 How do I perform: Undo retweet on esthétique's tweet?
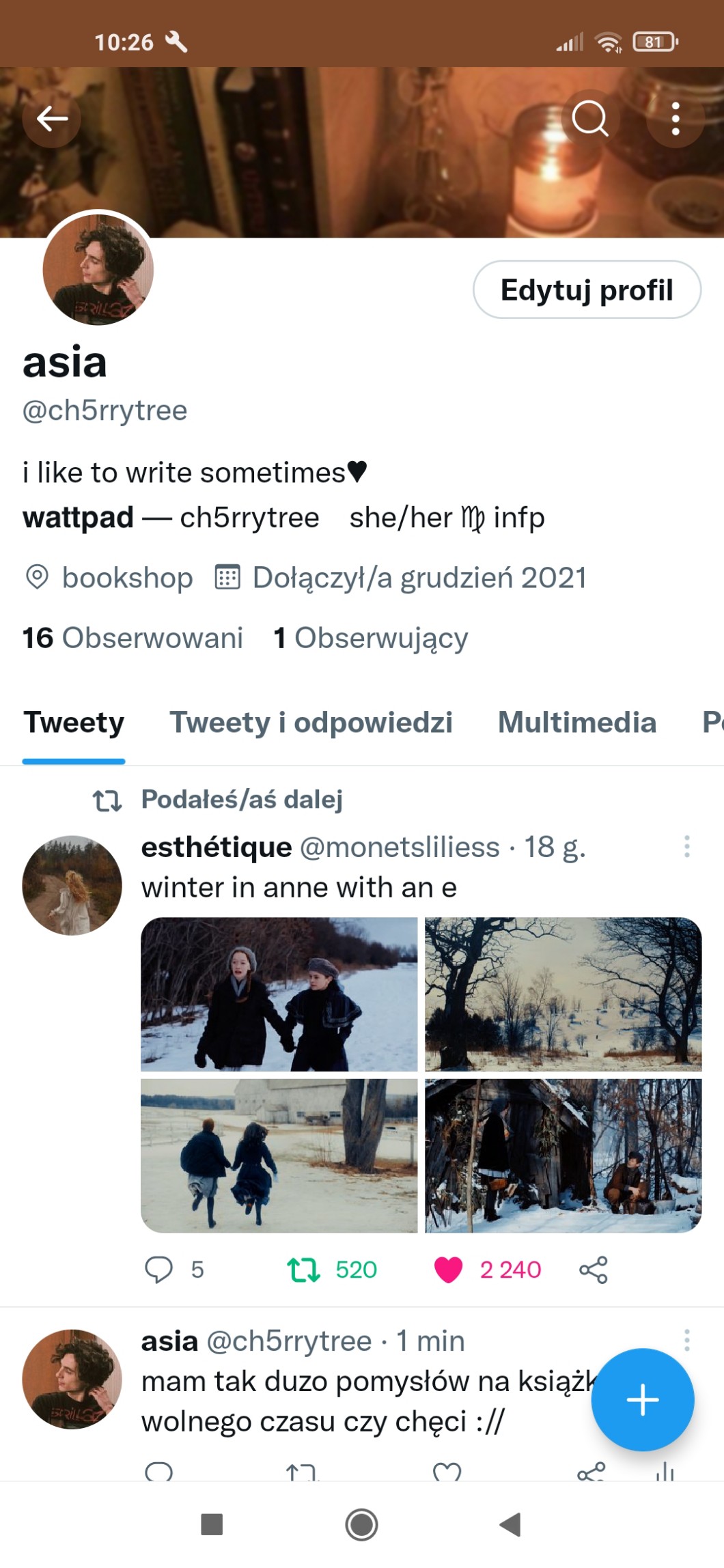click(x=304, y=1270)
